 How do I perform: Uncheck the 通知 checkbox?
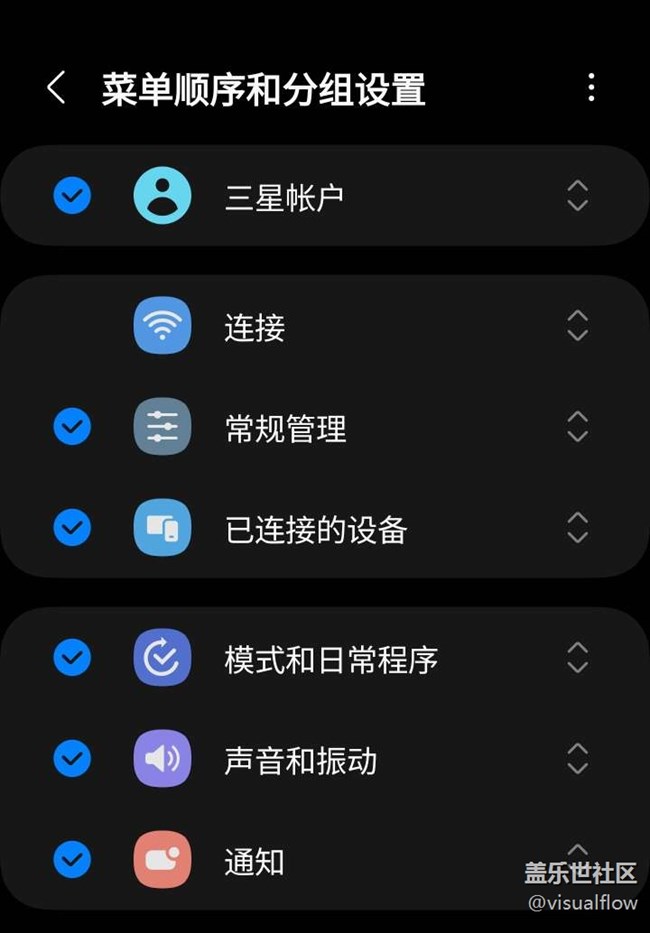(72, 859)
